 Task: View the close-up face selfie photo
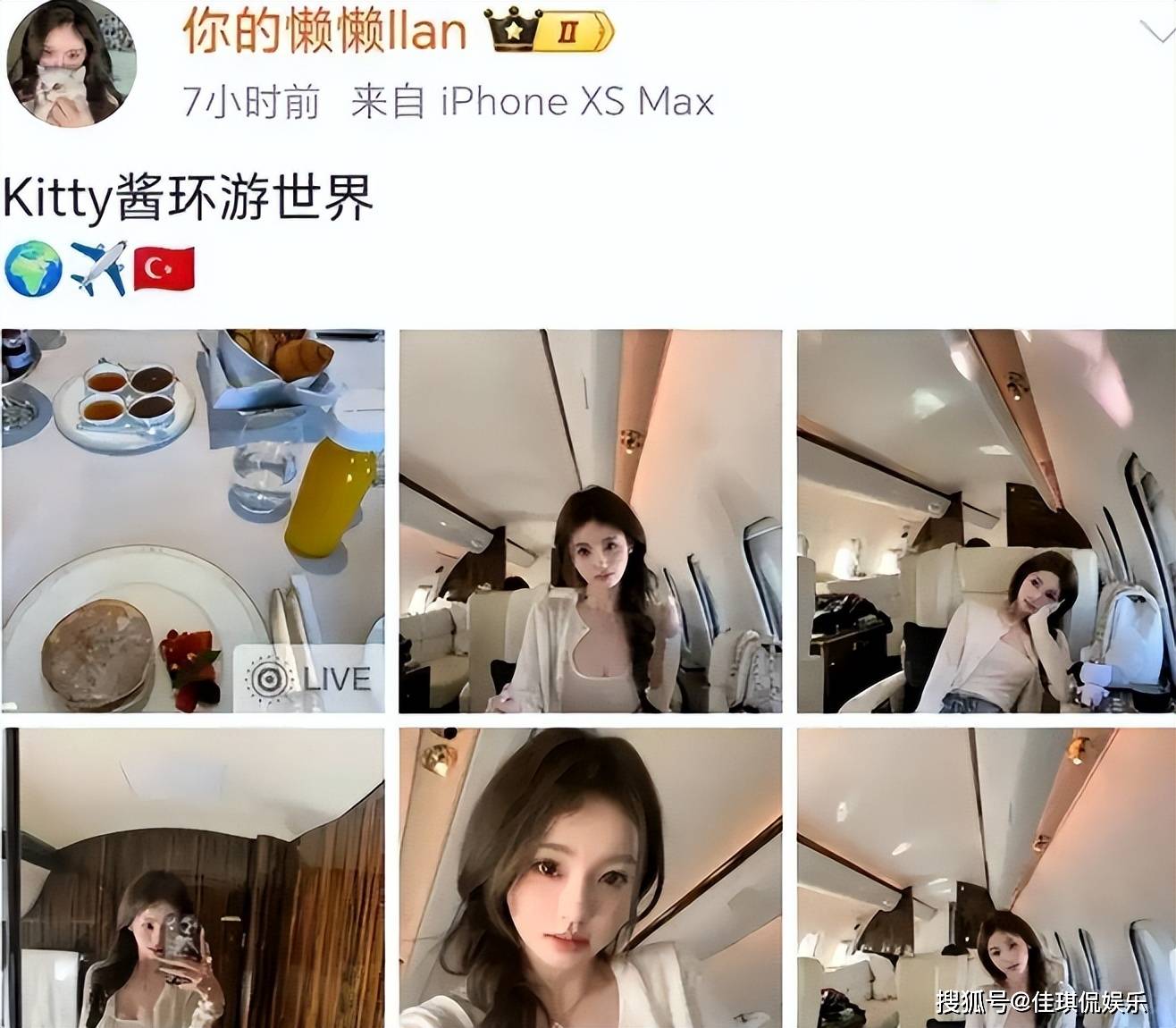coord(590,878)
